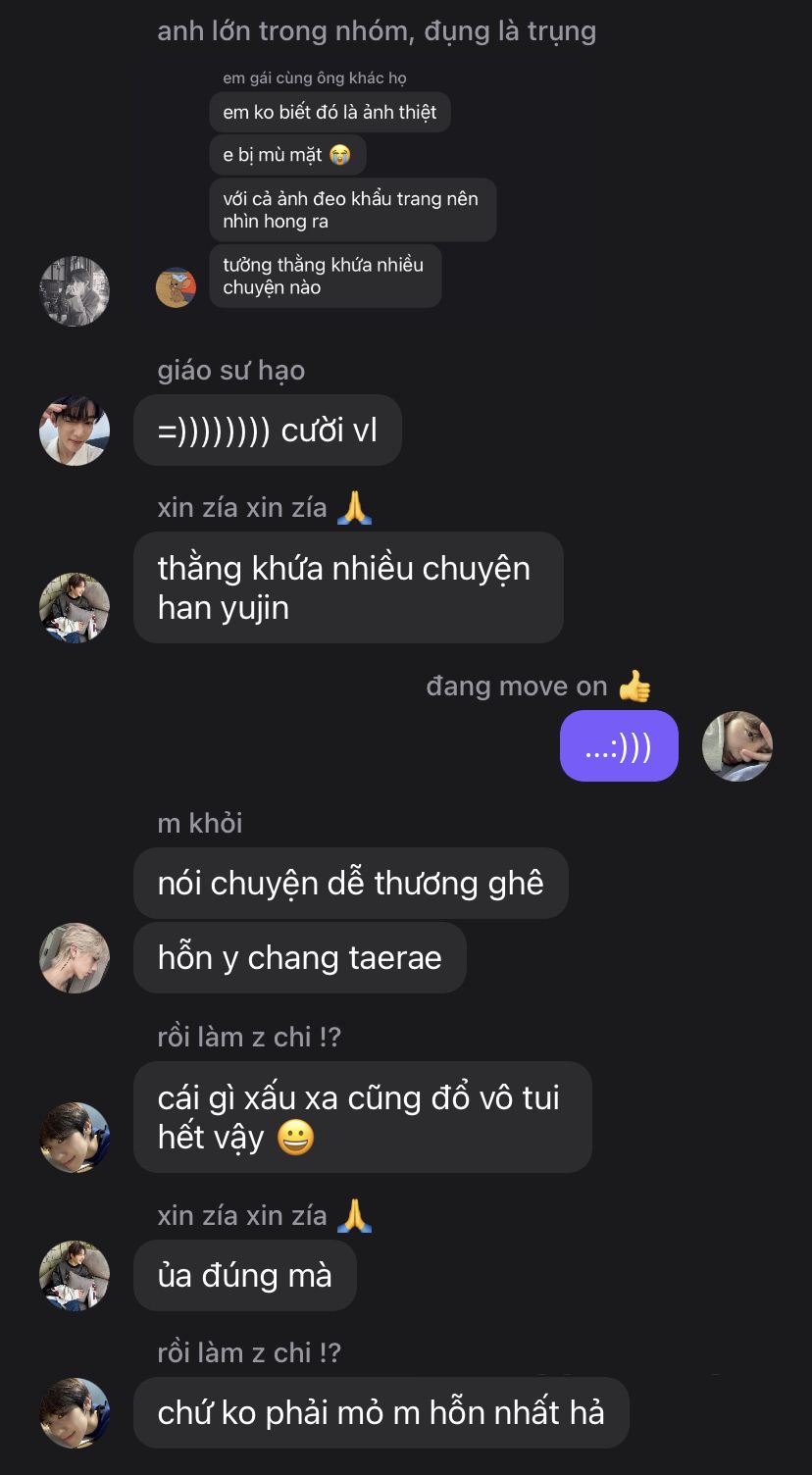The height and width of the screenshot is (1475, 812).
Task: Open avatar next to 'ủa đúng mà'
Action: (74, 1275)
